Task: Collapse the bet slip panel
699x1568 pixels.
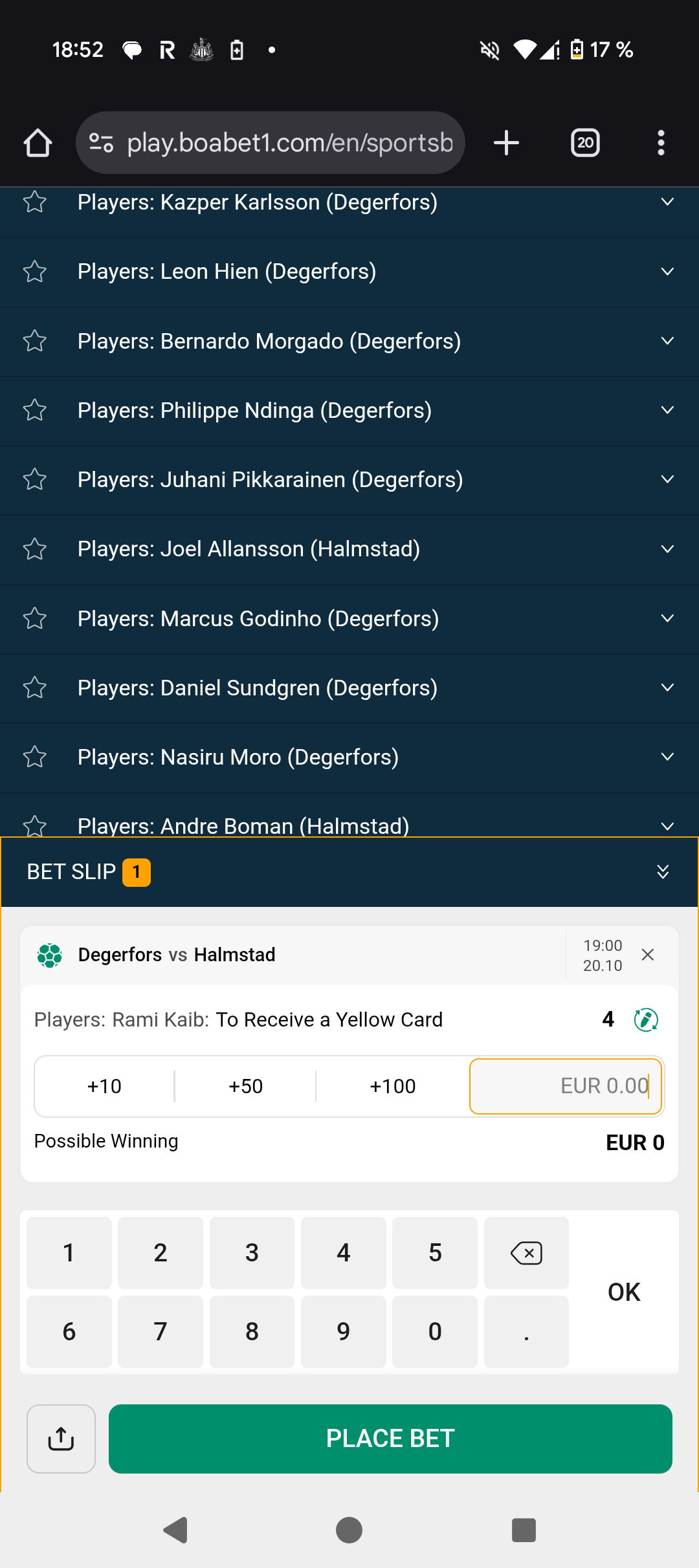Action: coord(663,872)
